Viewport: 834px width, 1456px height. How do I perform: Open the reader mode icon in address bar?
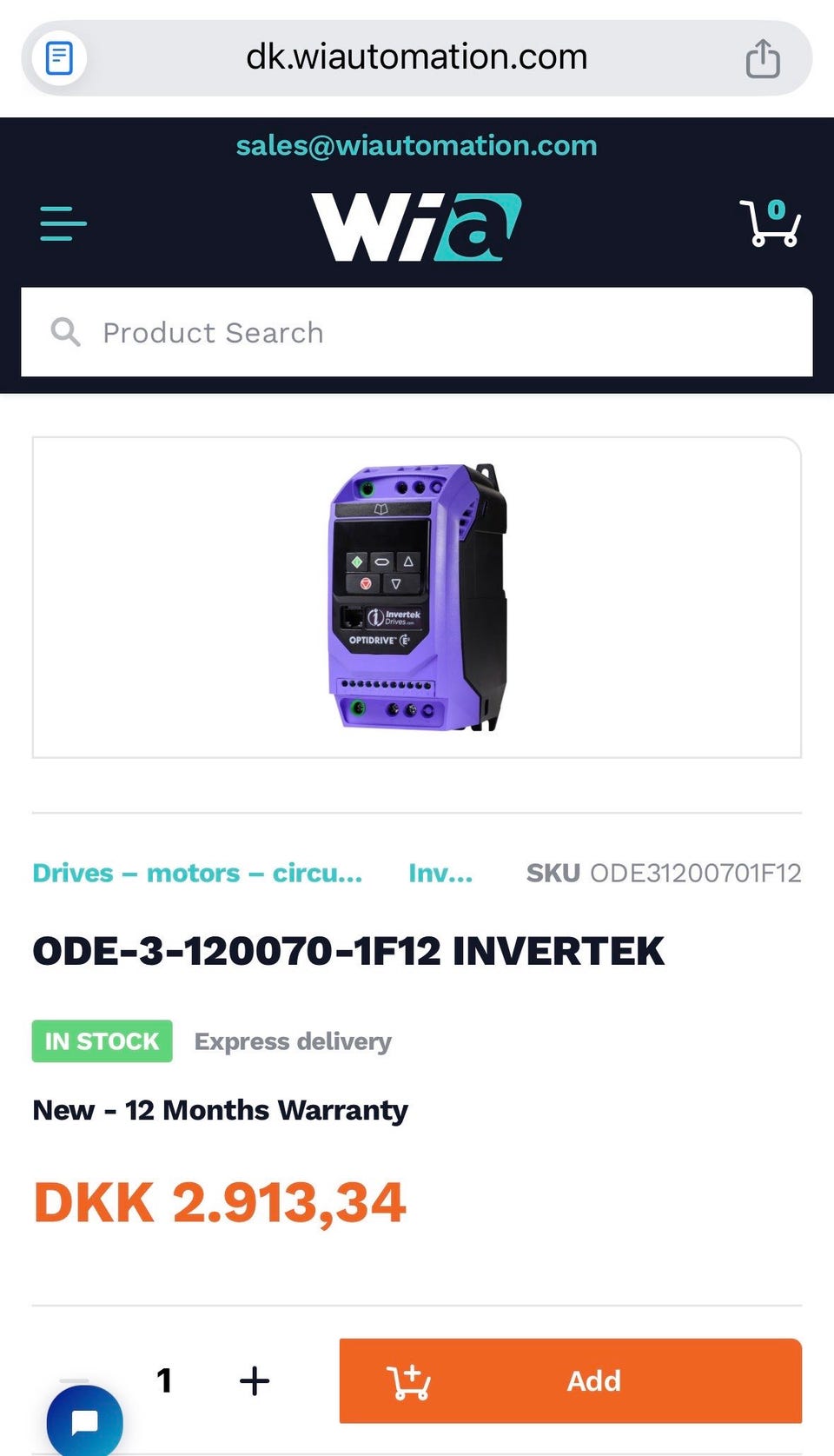pyautogui.click(x=59, y=58)
